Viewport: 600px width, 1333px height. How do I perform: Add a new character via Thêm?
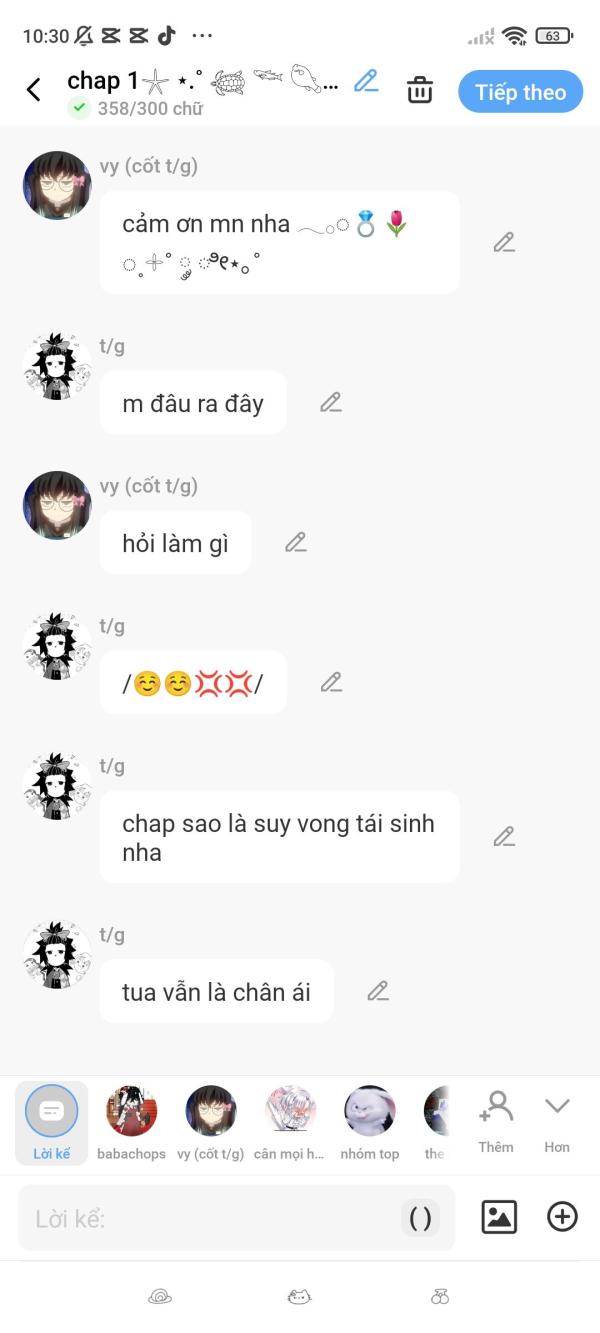click(496, 1122)
